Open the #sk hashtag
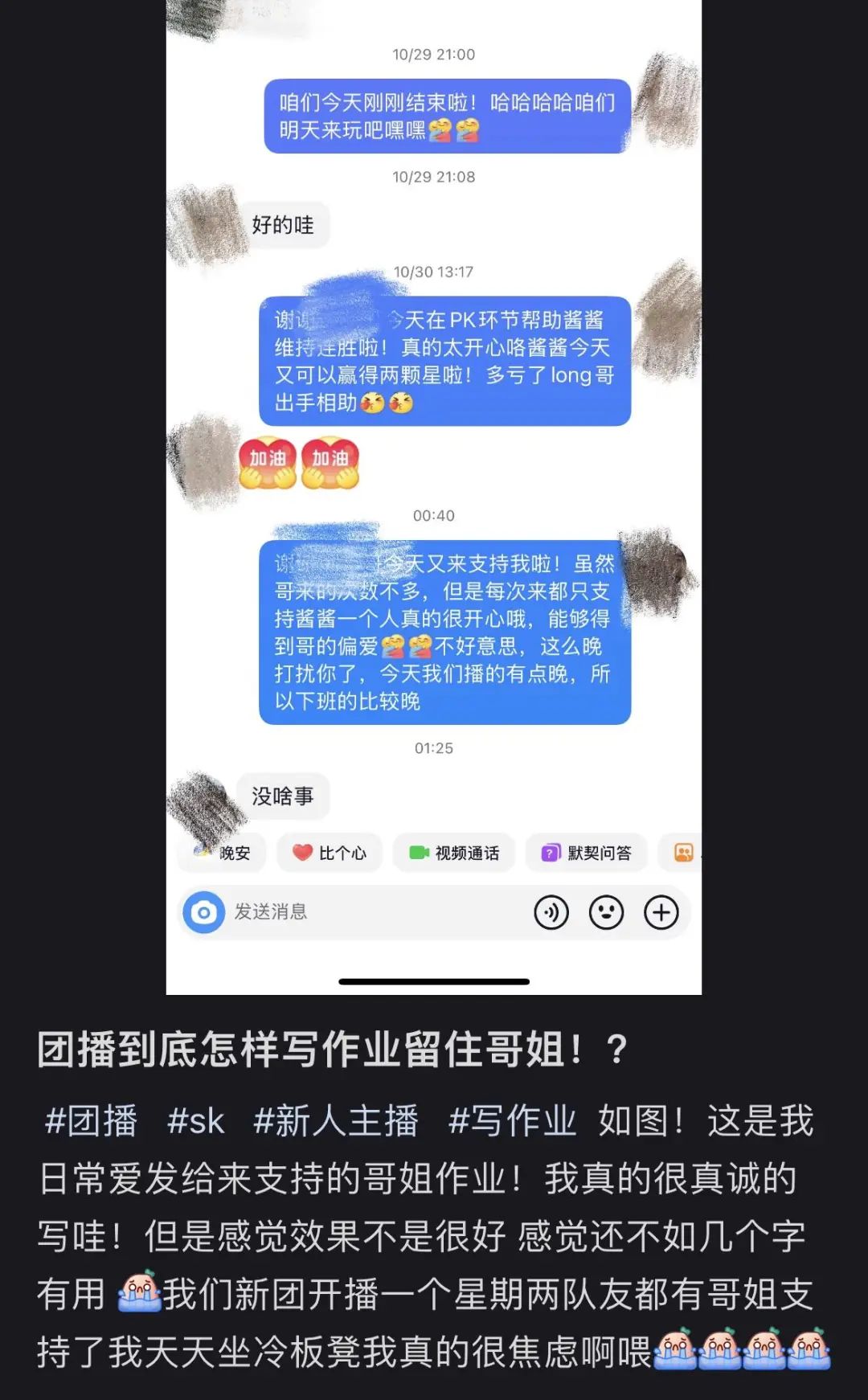This screenshot has width=868, height=1400. [x=195, y=1120]
